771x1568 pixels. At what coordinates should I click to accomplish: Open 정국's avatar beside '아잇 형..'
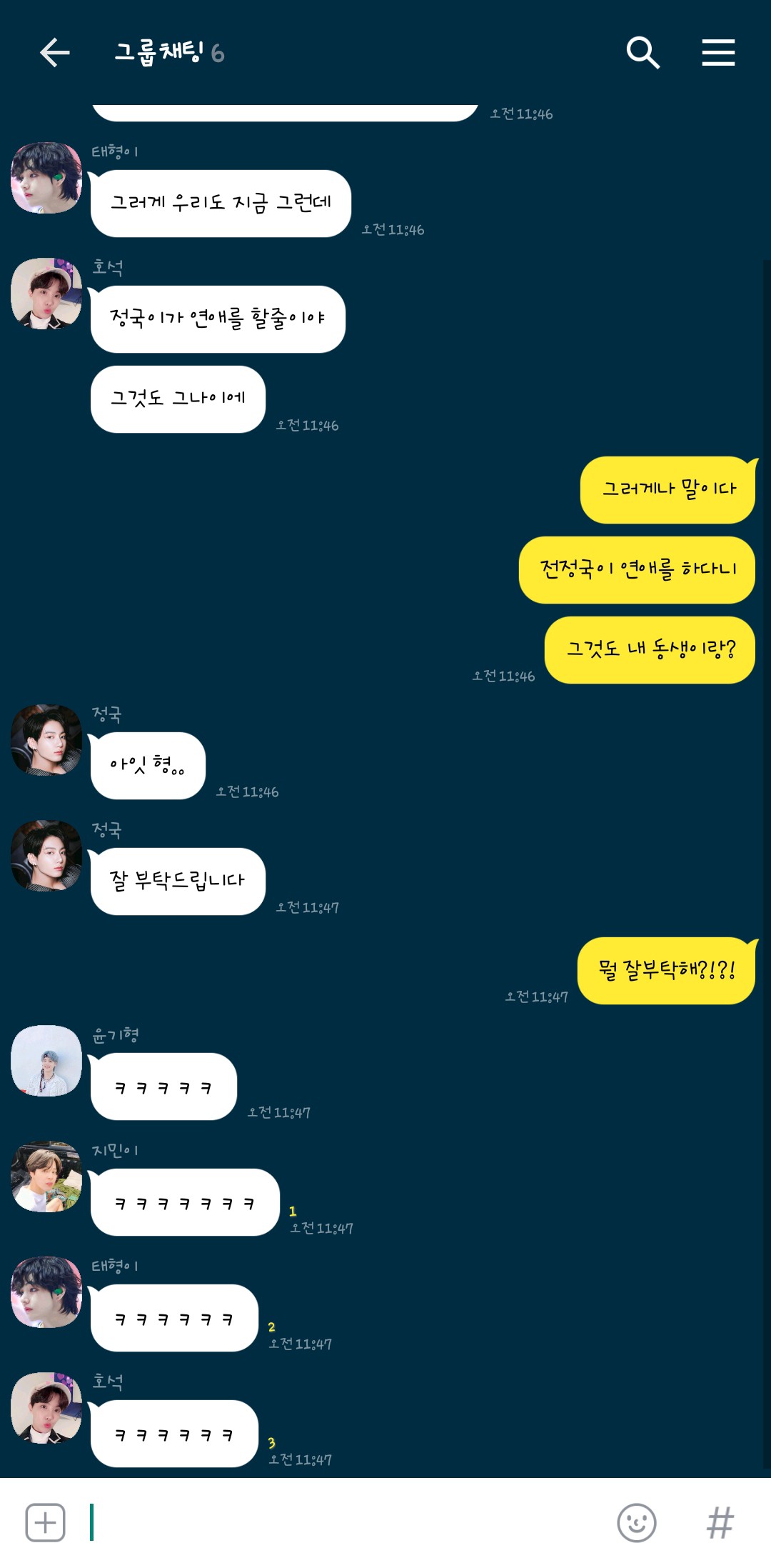coord(46,740)
